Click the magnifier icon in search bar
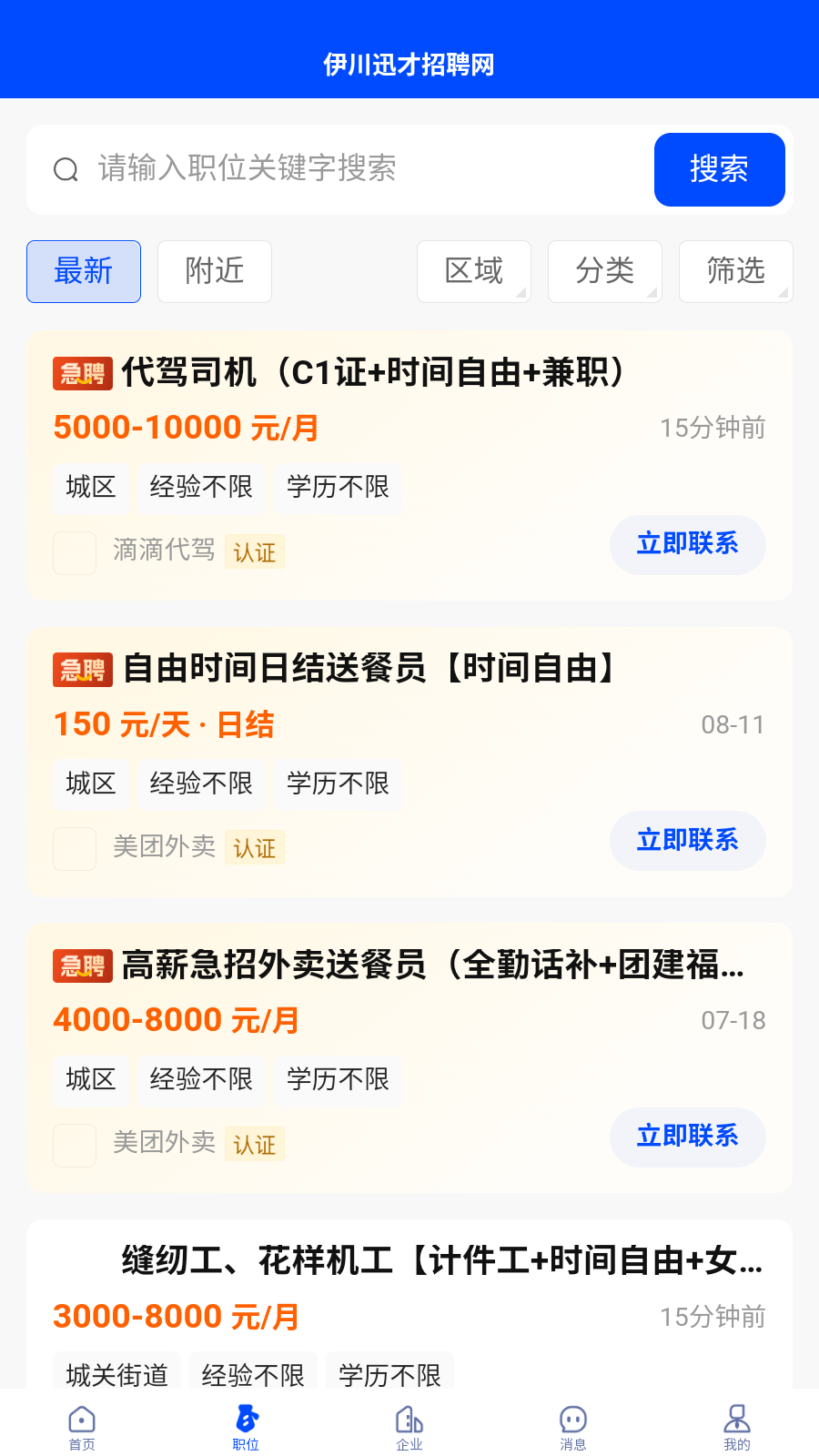 coord(65,169)
